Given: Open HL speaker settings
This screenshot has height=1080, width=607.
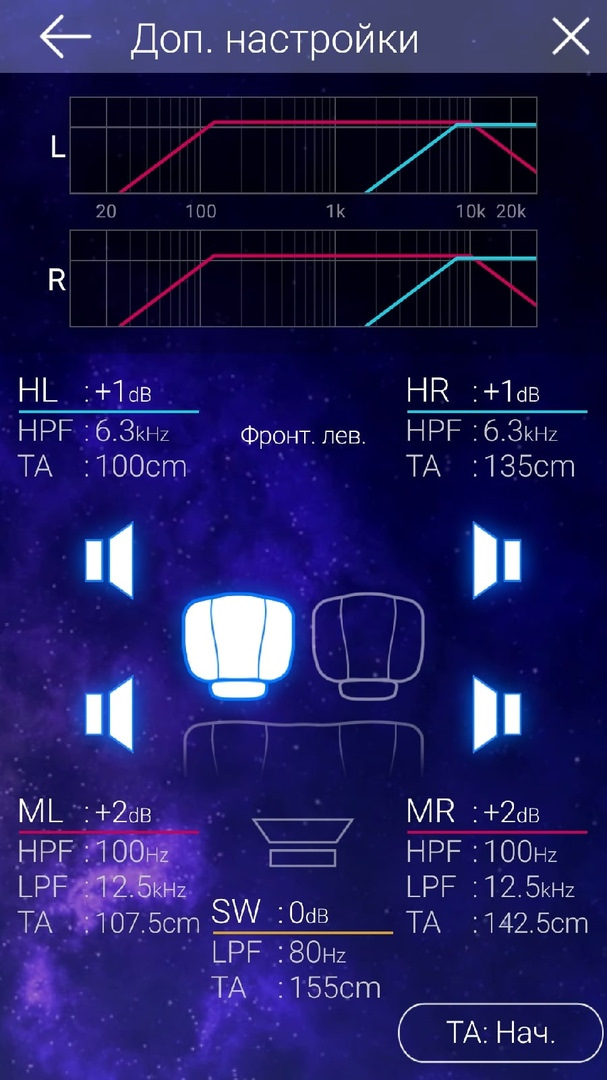Looking at the screenshot, I should click(105, 428).
